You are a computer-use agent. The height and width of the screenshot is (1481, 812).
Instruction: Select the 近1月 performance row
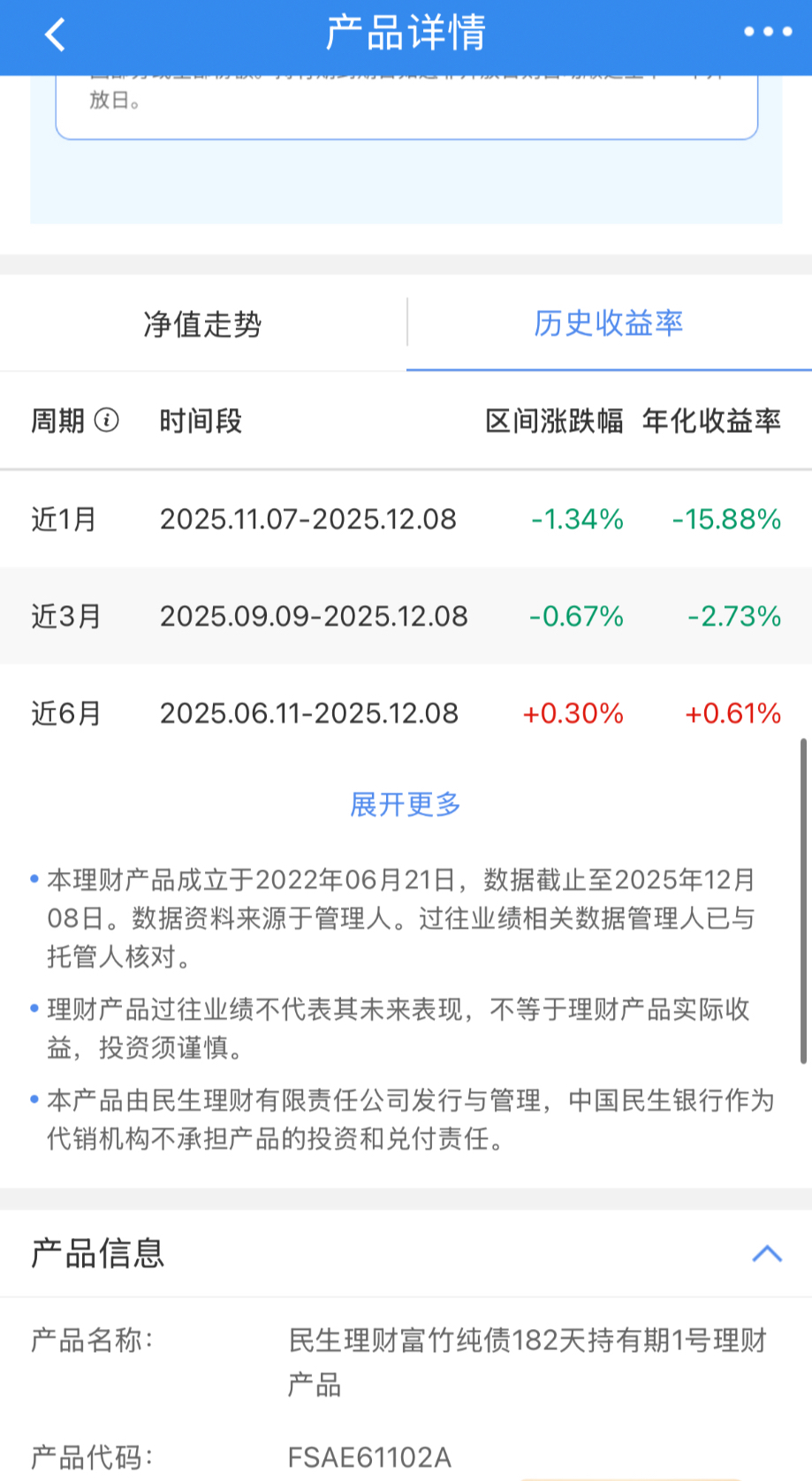(406, 520)
